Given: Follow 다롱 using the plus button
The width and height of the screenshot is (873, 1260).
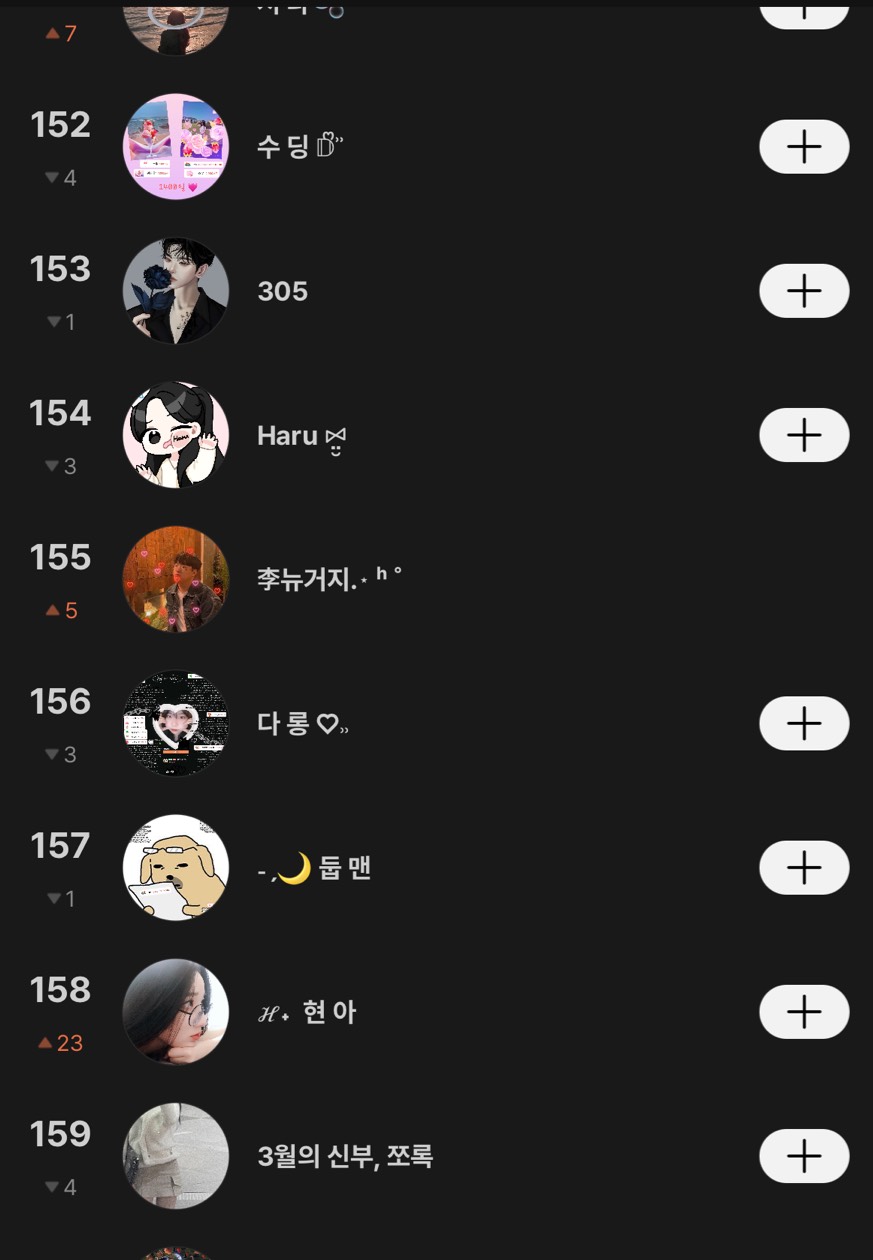Looking at the screenshot, I should tap(804, 723).
